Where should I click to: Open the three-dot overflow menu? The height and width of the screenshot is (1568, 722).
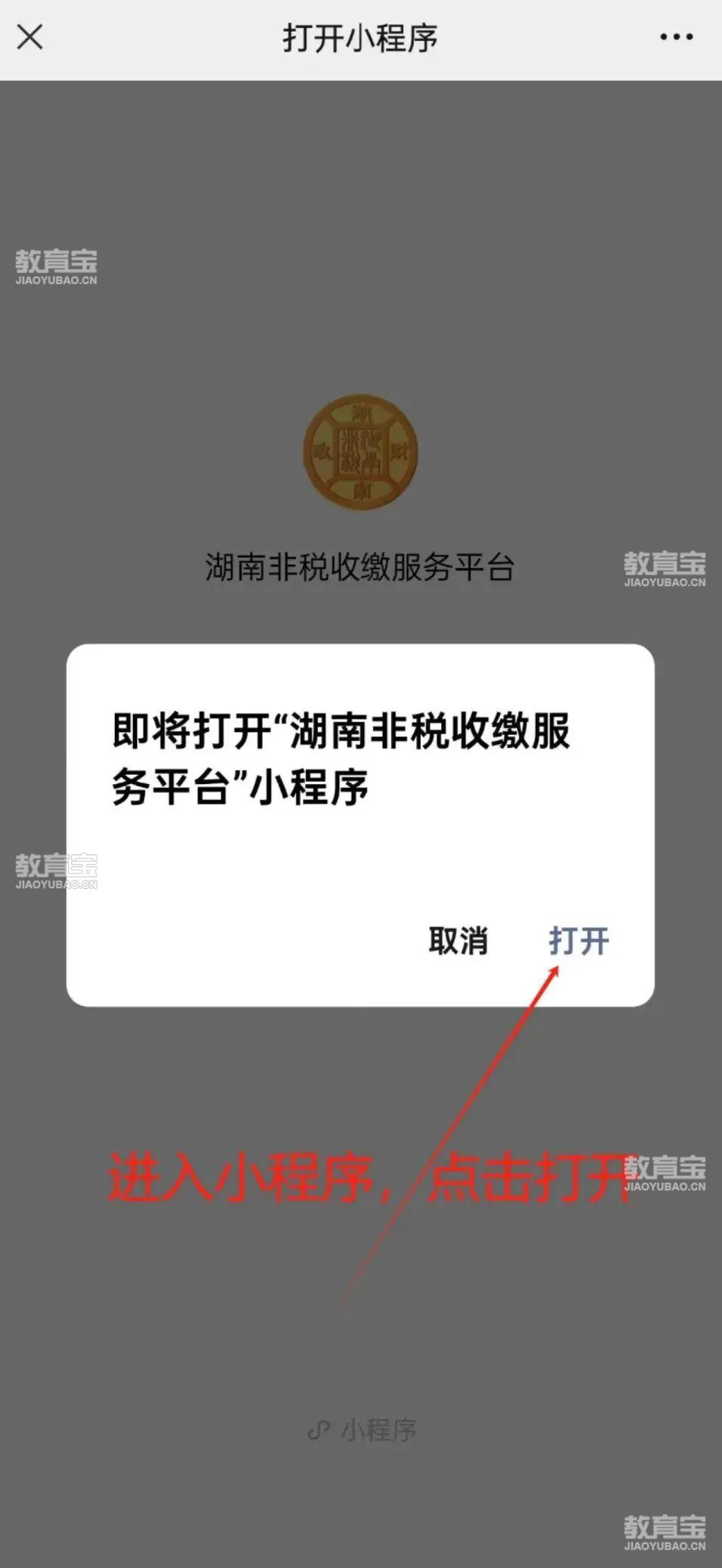click(676, 37)
